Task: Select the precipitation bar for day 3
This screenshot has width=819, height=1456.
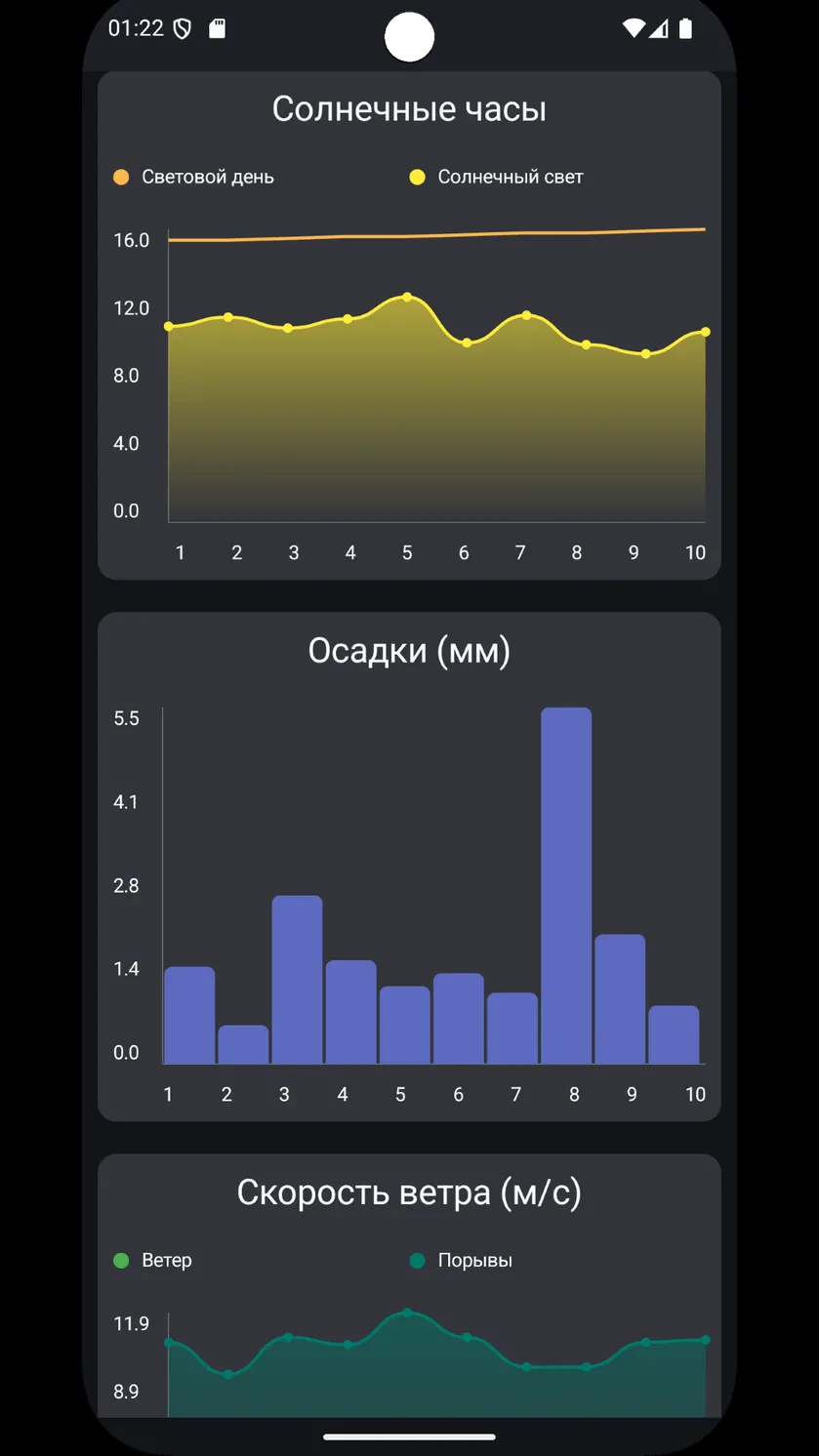Action: [x=297, y=979]
